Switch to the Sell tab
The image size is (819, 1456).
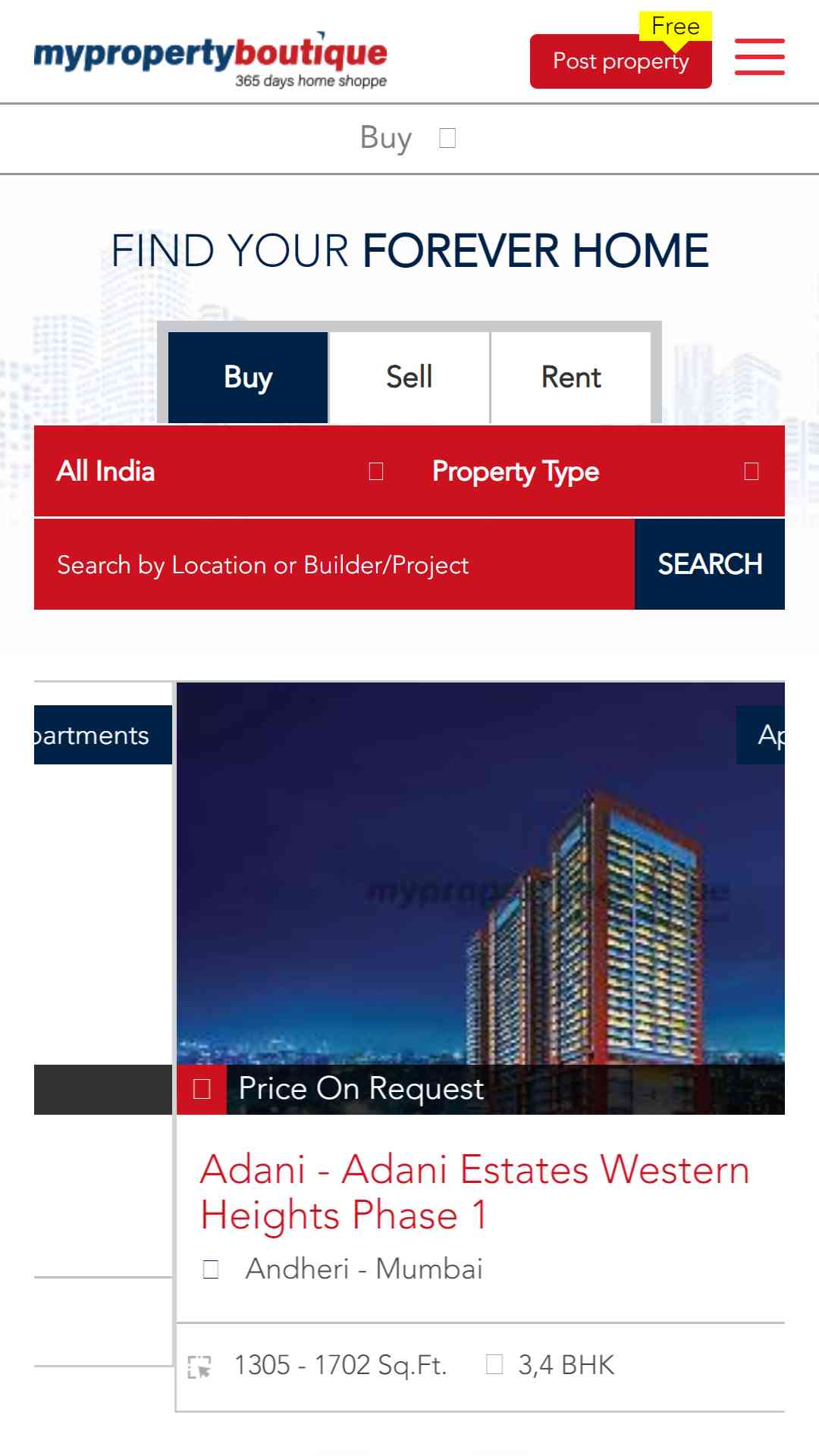click(x=409, y=377)
